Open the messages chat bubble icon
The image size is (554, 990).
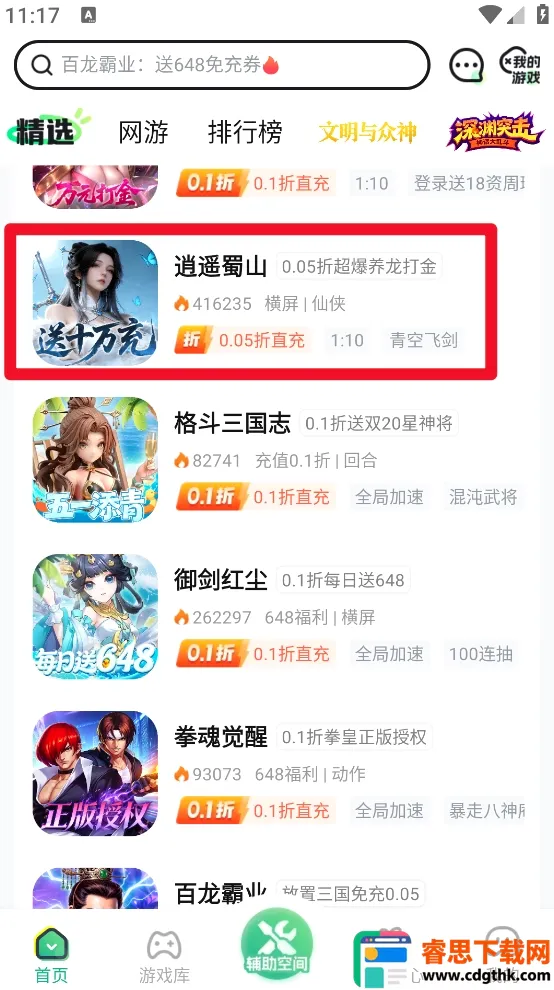coord(467,65)
